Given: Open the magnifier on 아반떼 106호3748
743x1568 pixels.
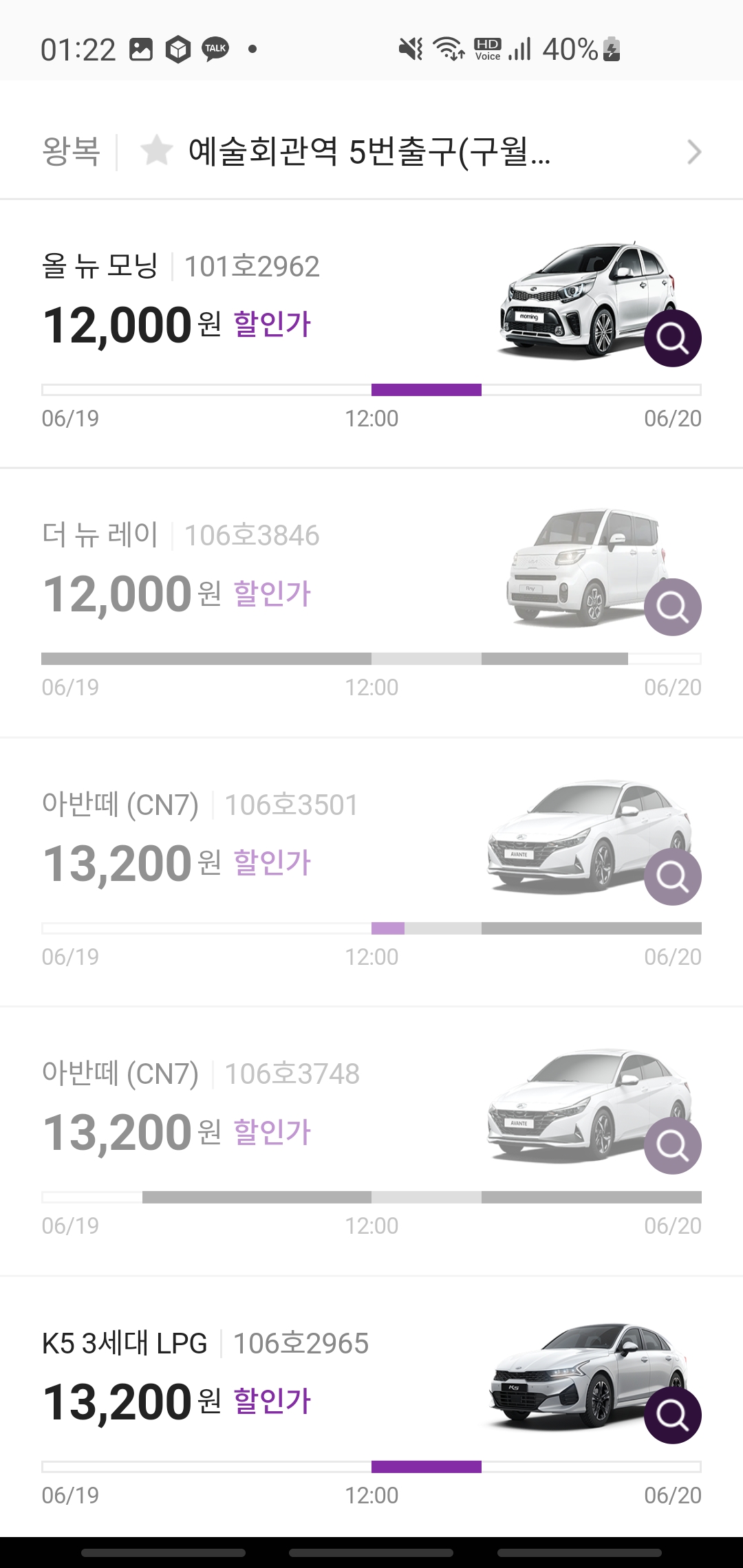Looking at the screenshot, I should click(x=672, y=1146).
